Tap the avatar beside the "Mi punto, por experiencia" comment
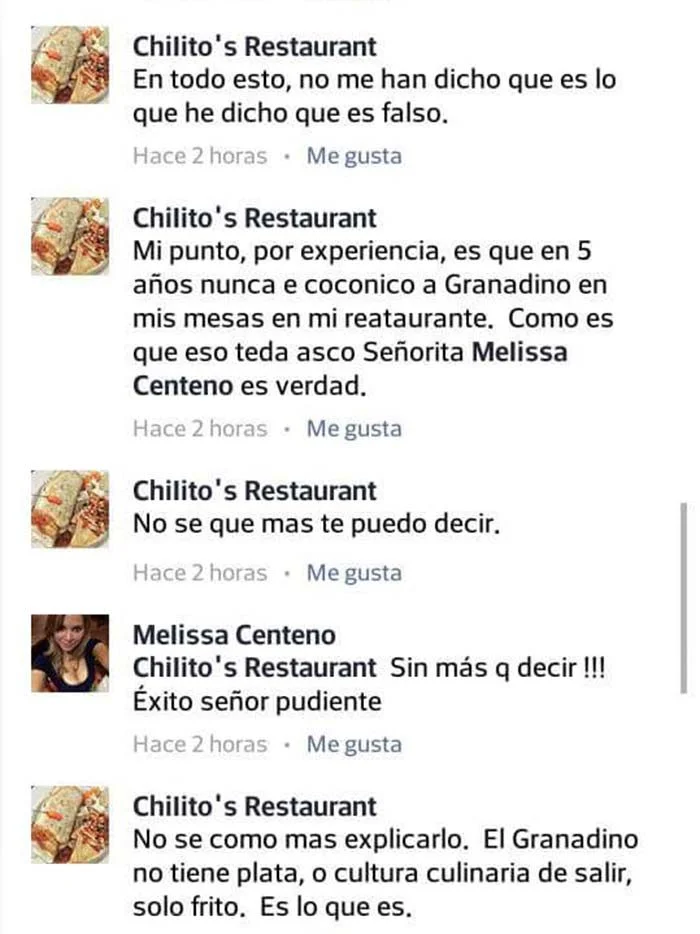Image resolution: width=700 pixels, height=934 pixels. 70,236
